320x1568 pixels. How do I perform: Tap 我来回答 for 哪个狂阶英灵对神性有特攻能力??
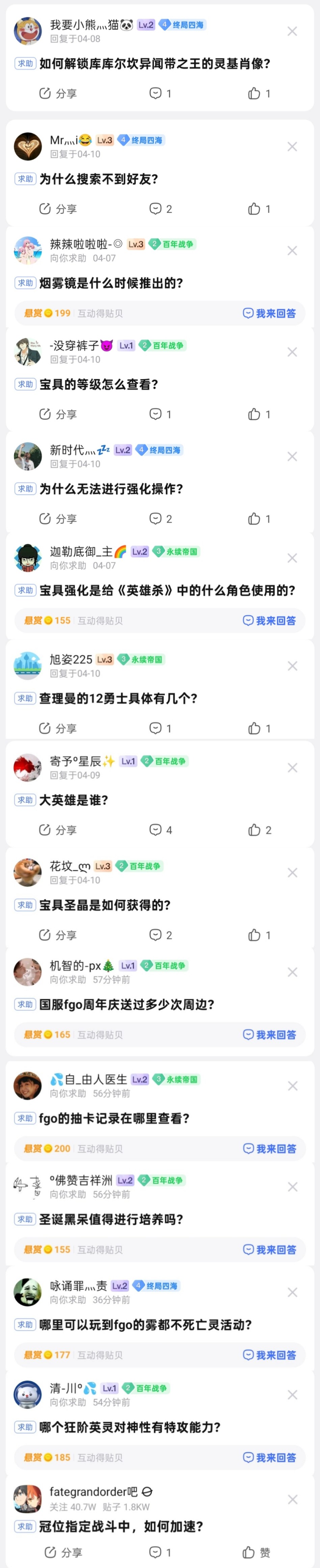(269, 1457)
